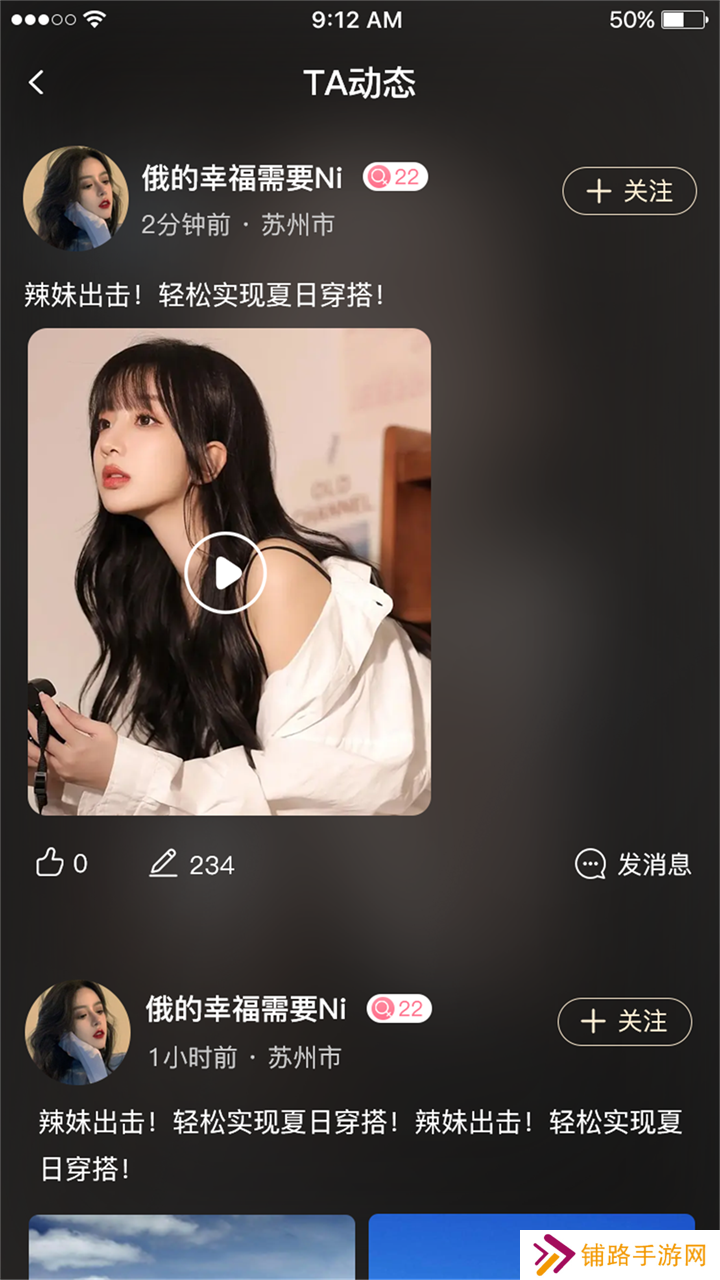
Task: Tap the thumbs-up like icon on first post
Action: pyautogui.click(x=49, y=860)
